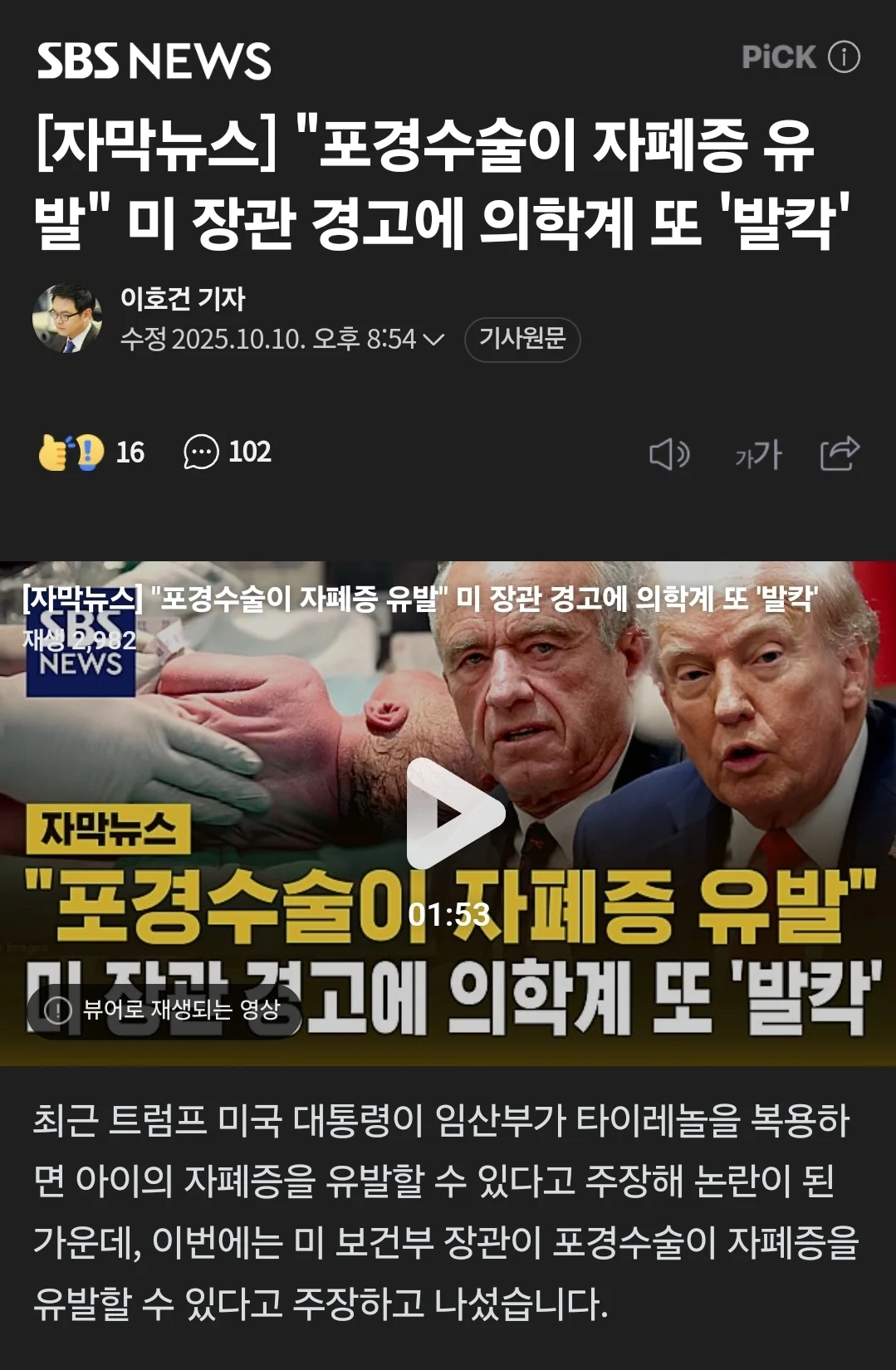This screenshot has height=1370, width=896.
Task: Open reporter 이호건 기자 profile
Action: (182, 298)
